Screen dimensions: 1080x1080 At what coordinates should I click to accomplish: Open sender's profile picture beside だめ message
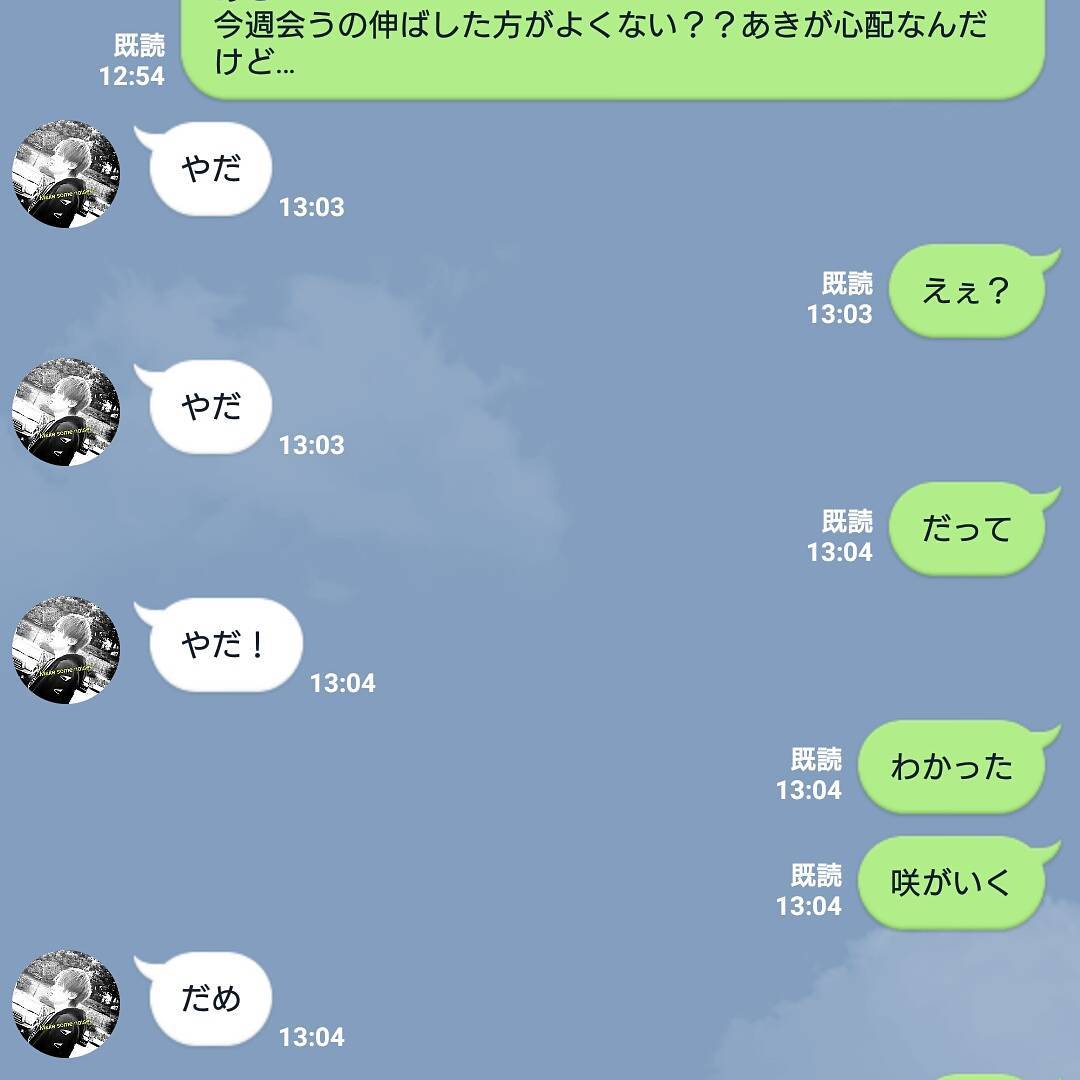pos(66,1004)
